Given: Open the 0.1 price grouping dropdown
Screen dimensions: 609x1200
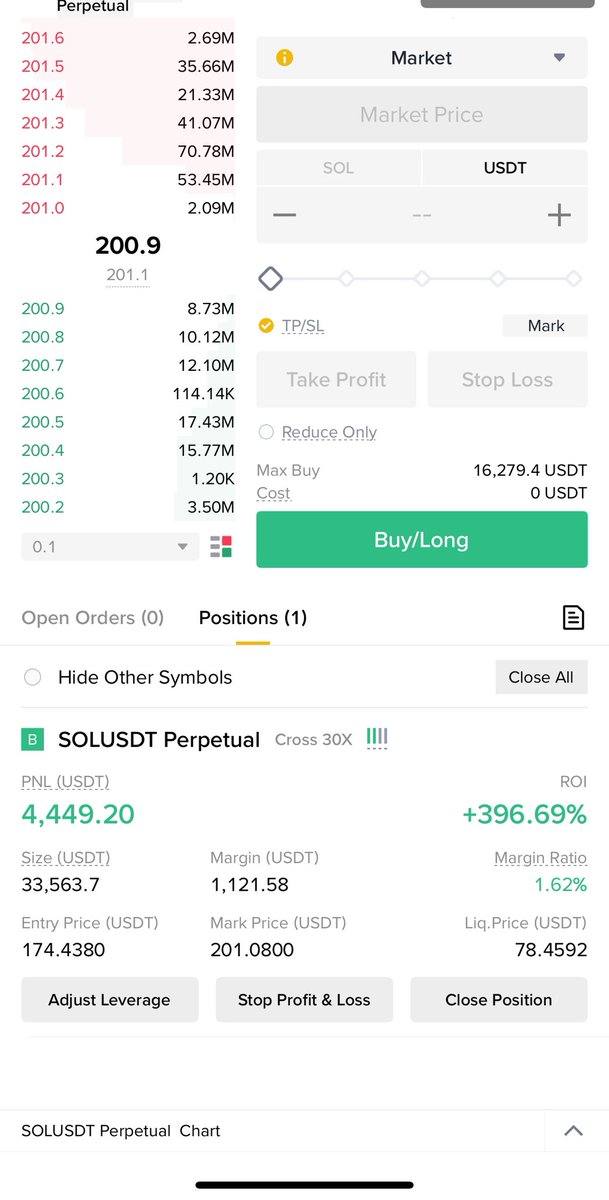Looking at the screenshot, I should (x=111, y=547).
